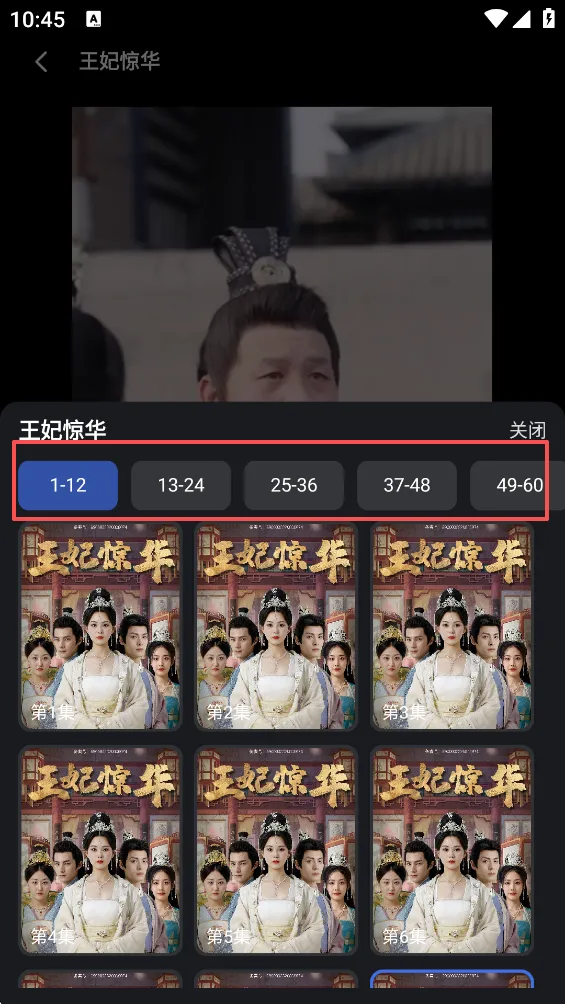The height and width of the screenshot is (1004, 565).
Task: Switch to episodes 13-24
Action: 181,485
